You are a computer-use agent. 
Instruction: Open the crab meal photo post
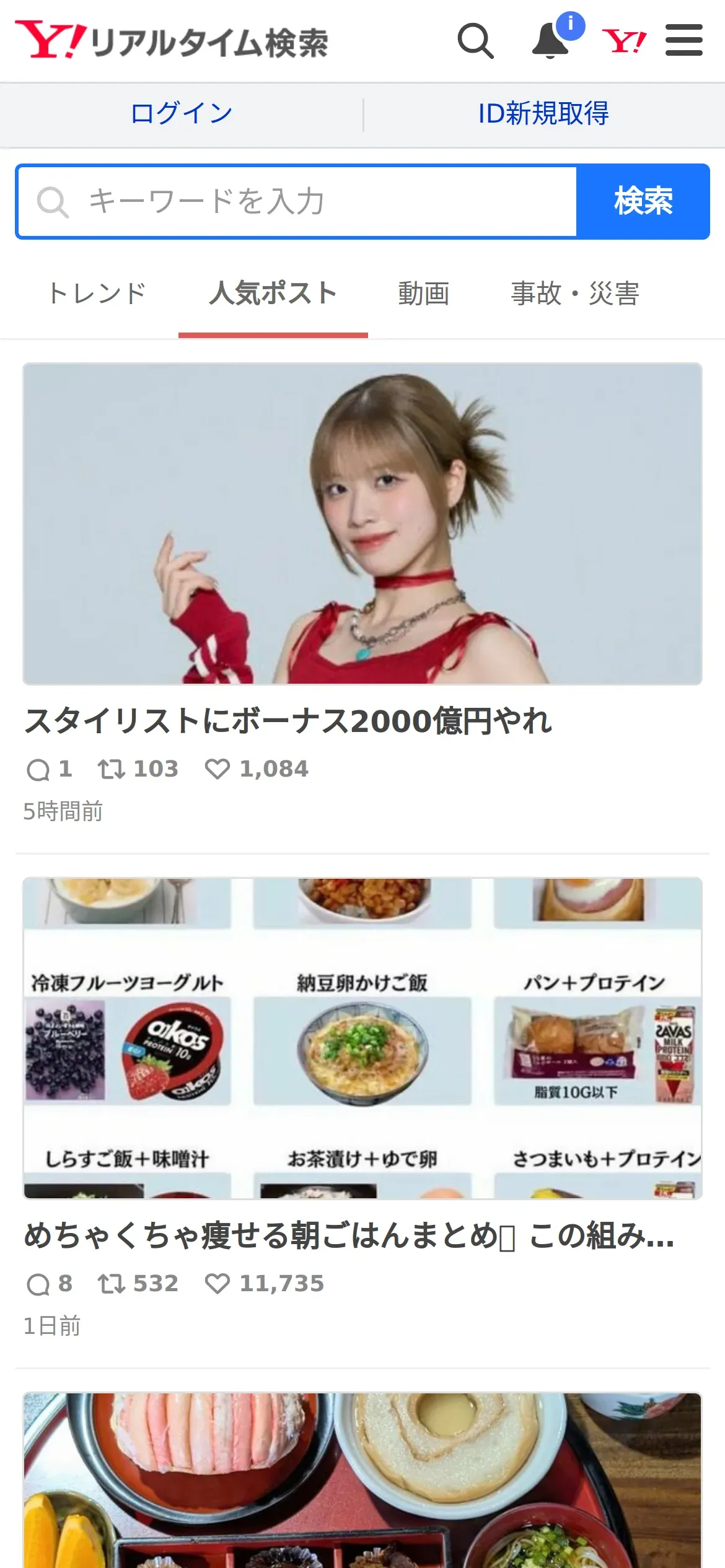(x=362, y=1480)
